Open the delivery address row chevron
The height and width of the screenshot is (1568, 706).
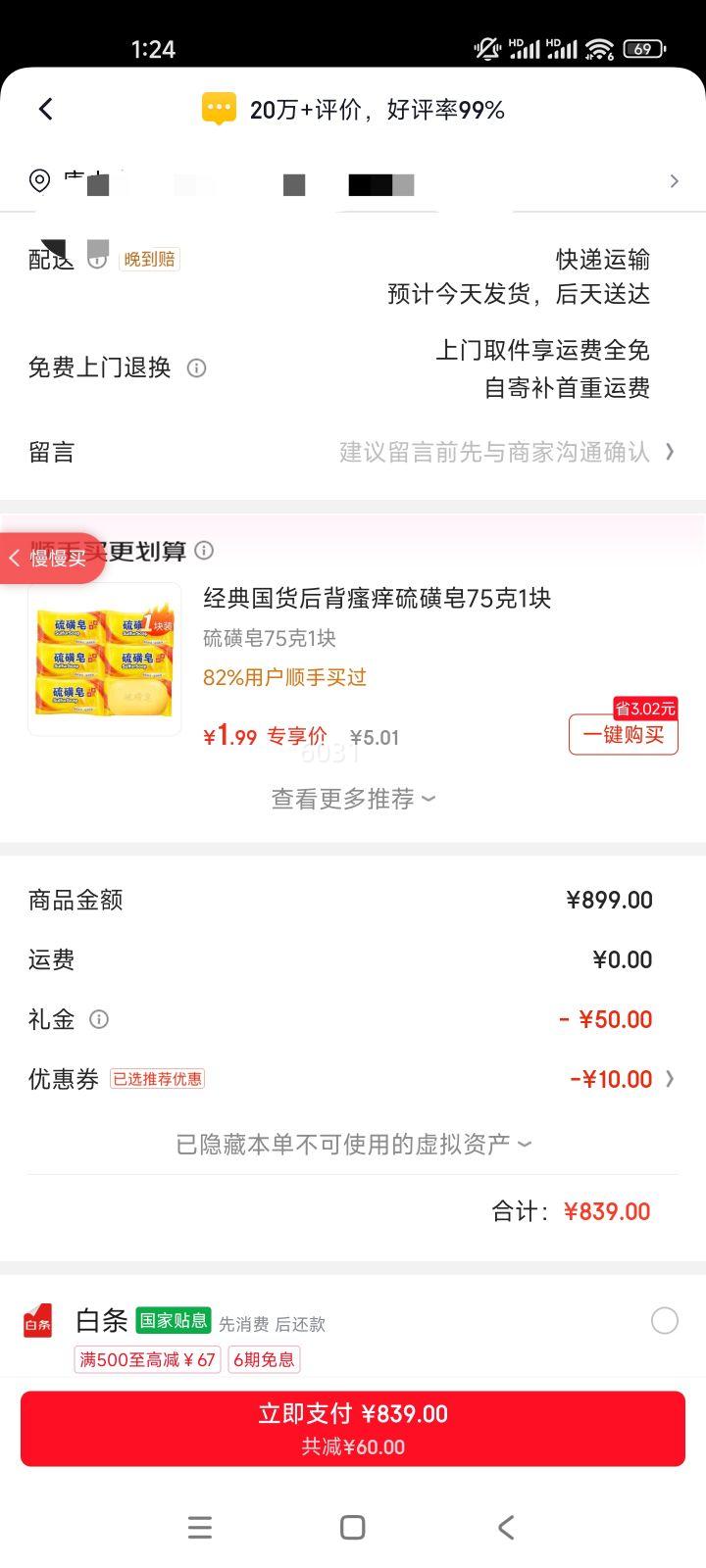click(674, 181)
